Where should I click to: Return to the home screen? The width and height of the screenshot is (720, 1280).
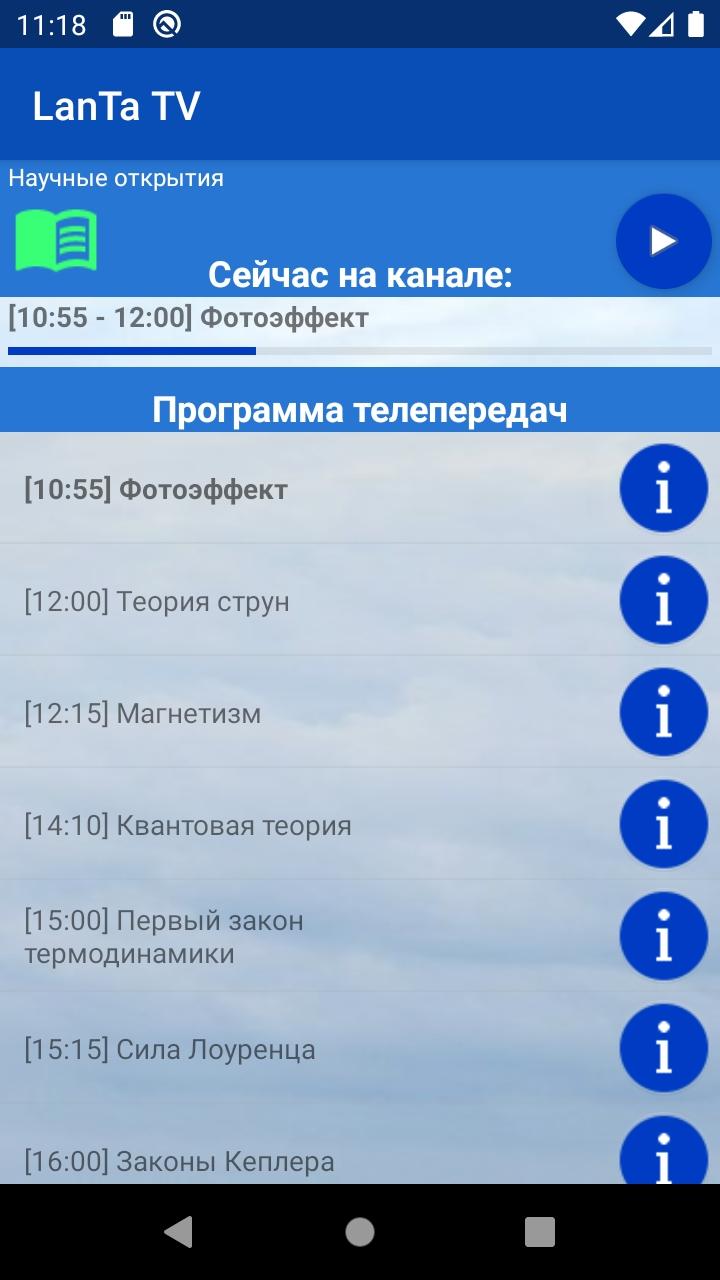(360, 1231)
